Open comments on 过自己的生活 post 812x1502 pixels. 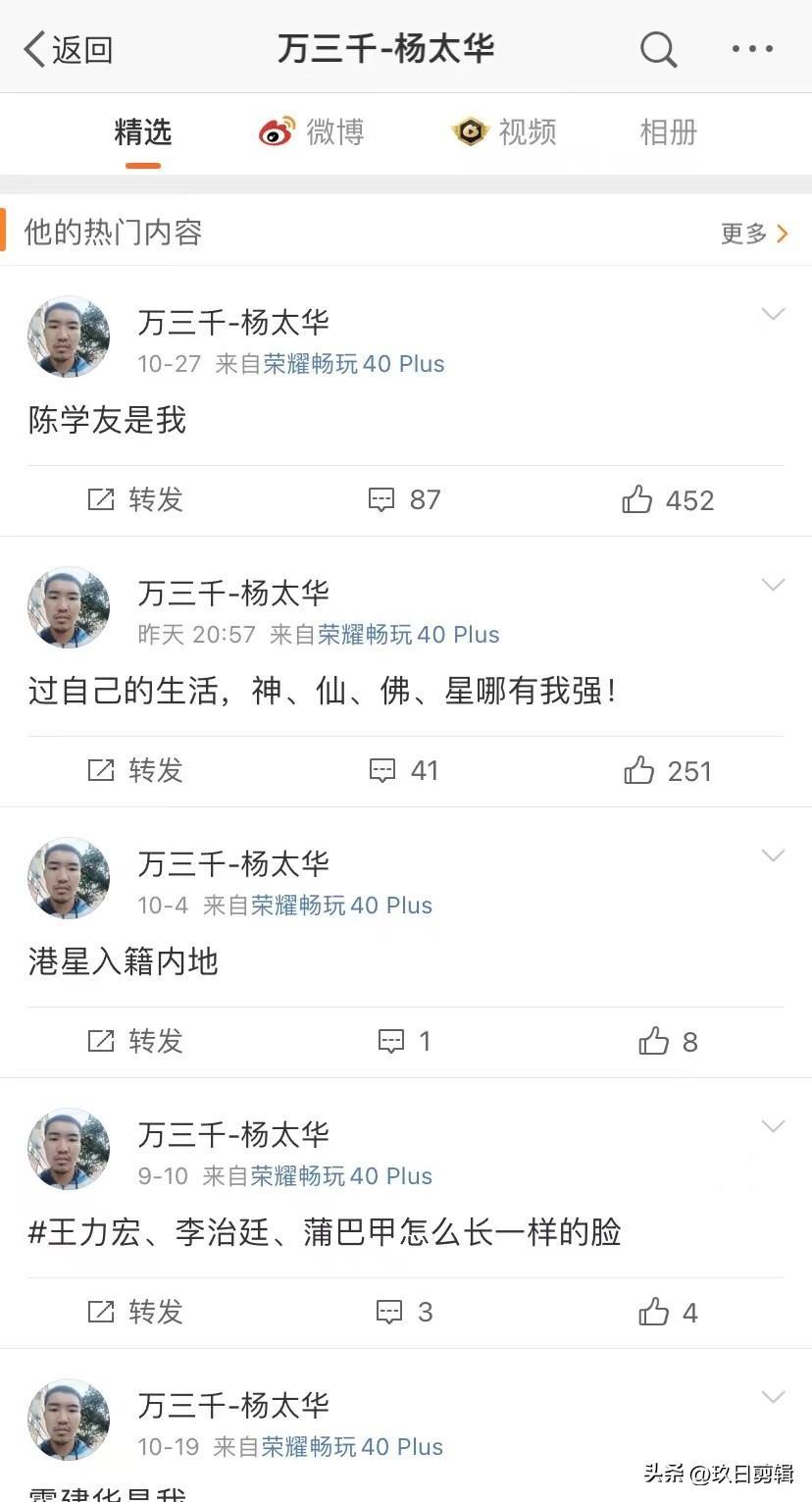click(404, 771)
